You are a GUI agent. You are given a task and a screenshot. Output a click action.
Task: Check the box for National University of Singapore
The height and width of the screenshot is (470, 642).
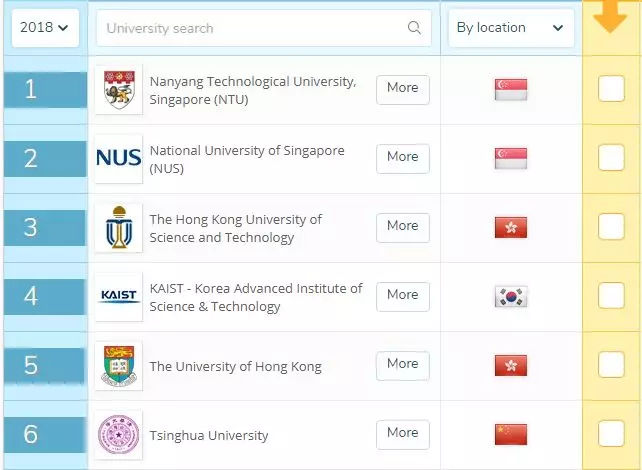coord(611,158)
